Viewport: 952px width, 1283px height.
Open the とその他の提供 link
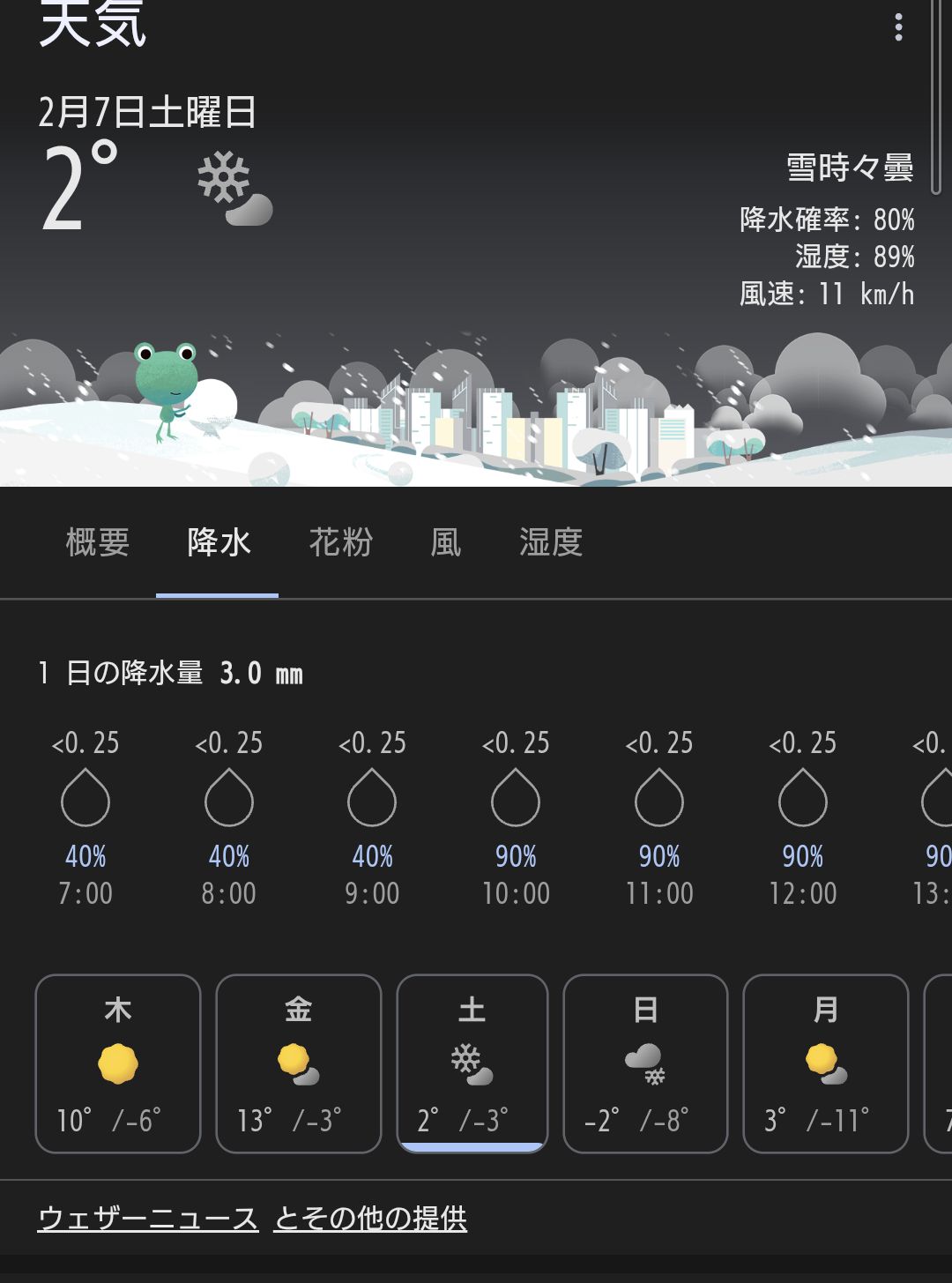pyautogui.click(x=370, y=1219)
